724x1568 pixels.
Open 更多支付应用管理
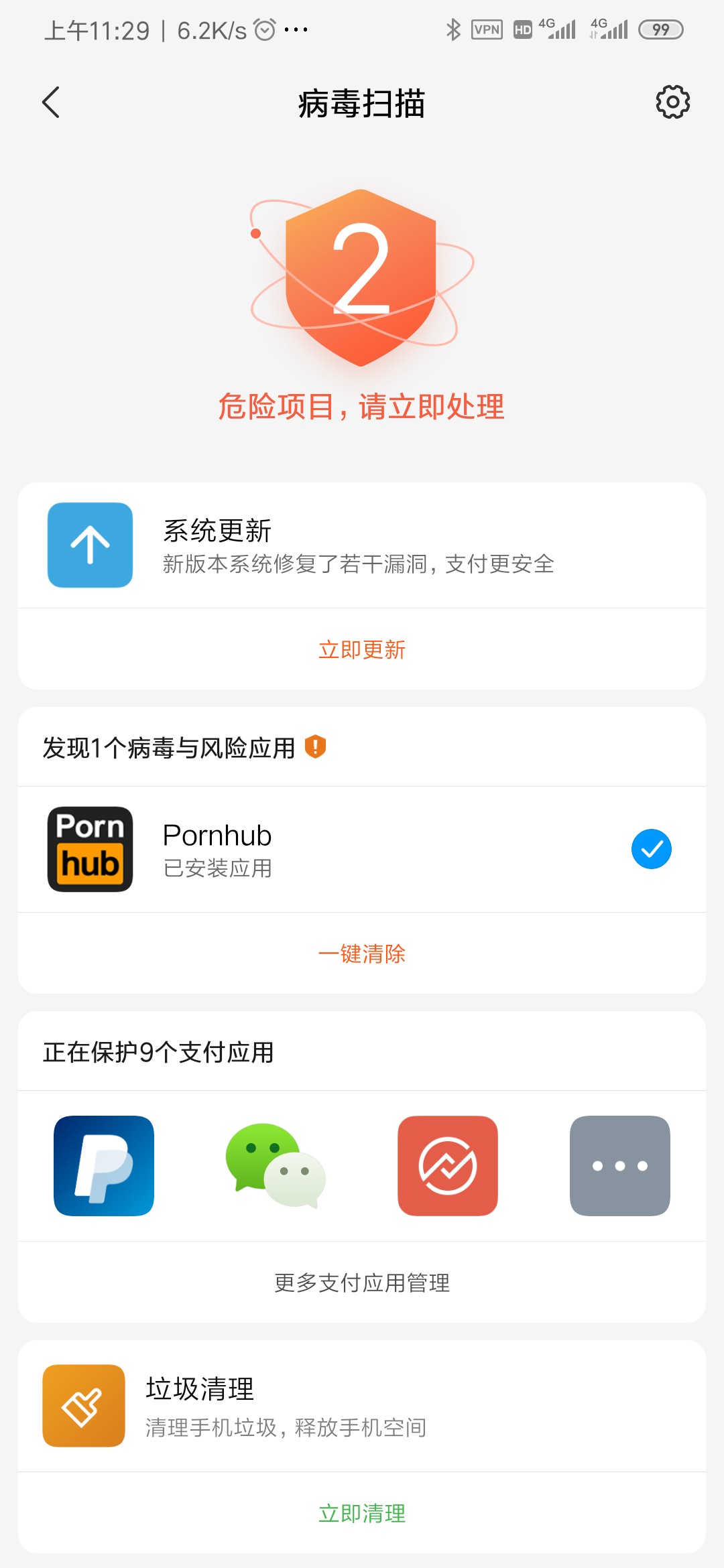[x=362, y=1283]
